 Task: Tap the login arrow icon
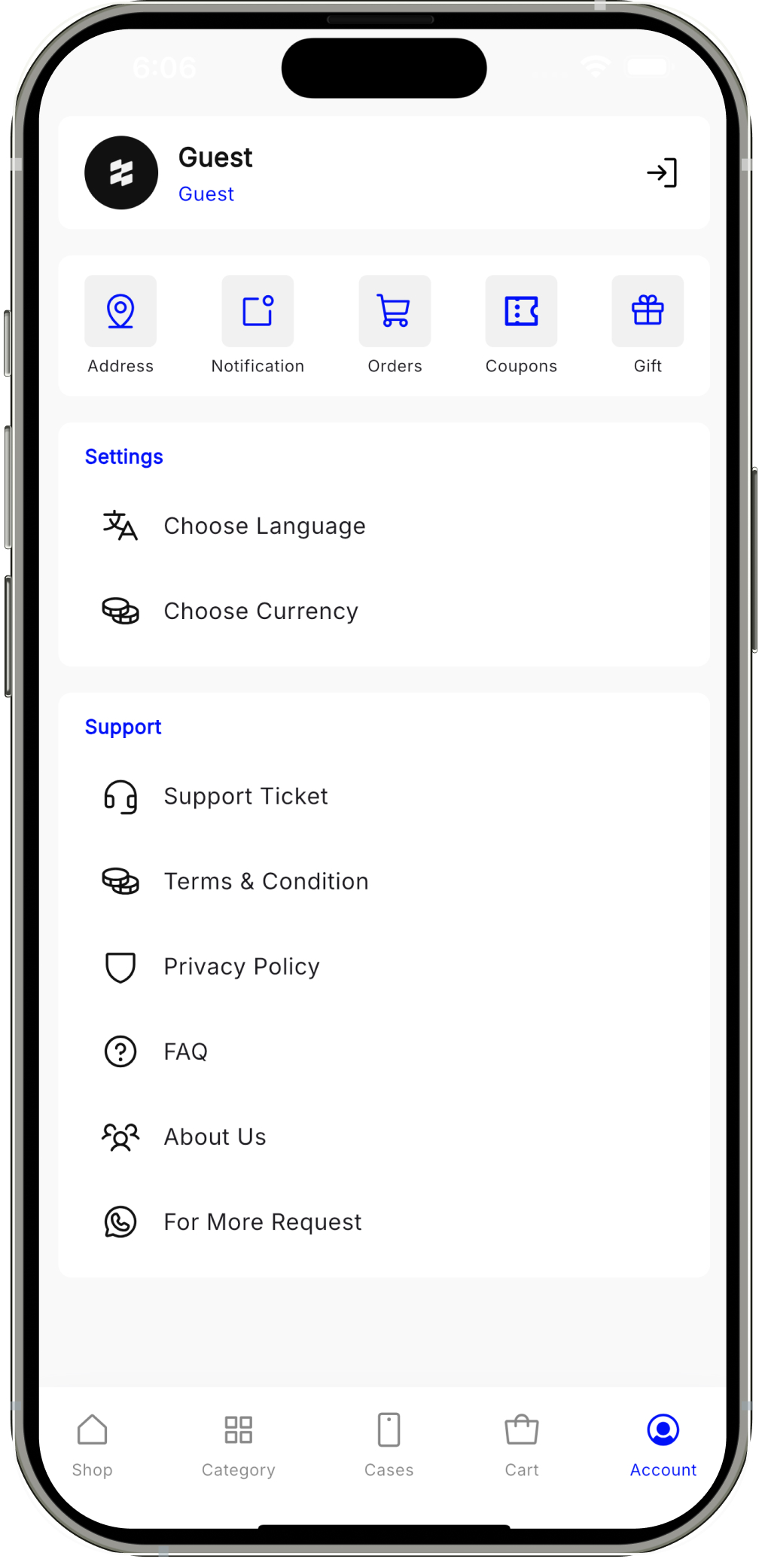pyautogui.click(x=662, y=173)
